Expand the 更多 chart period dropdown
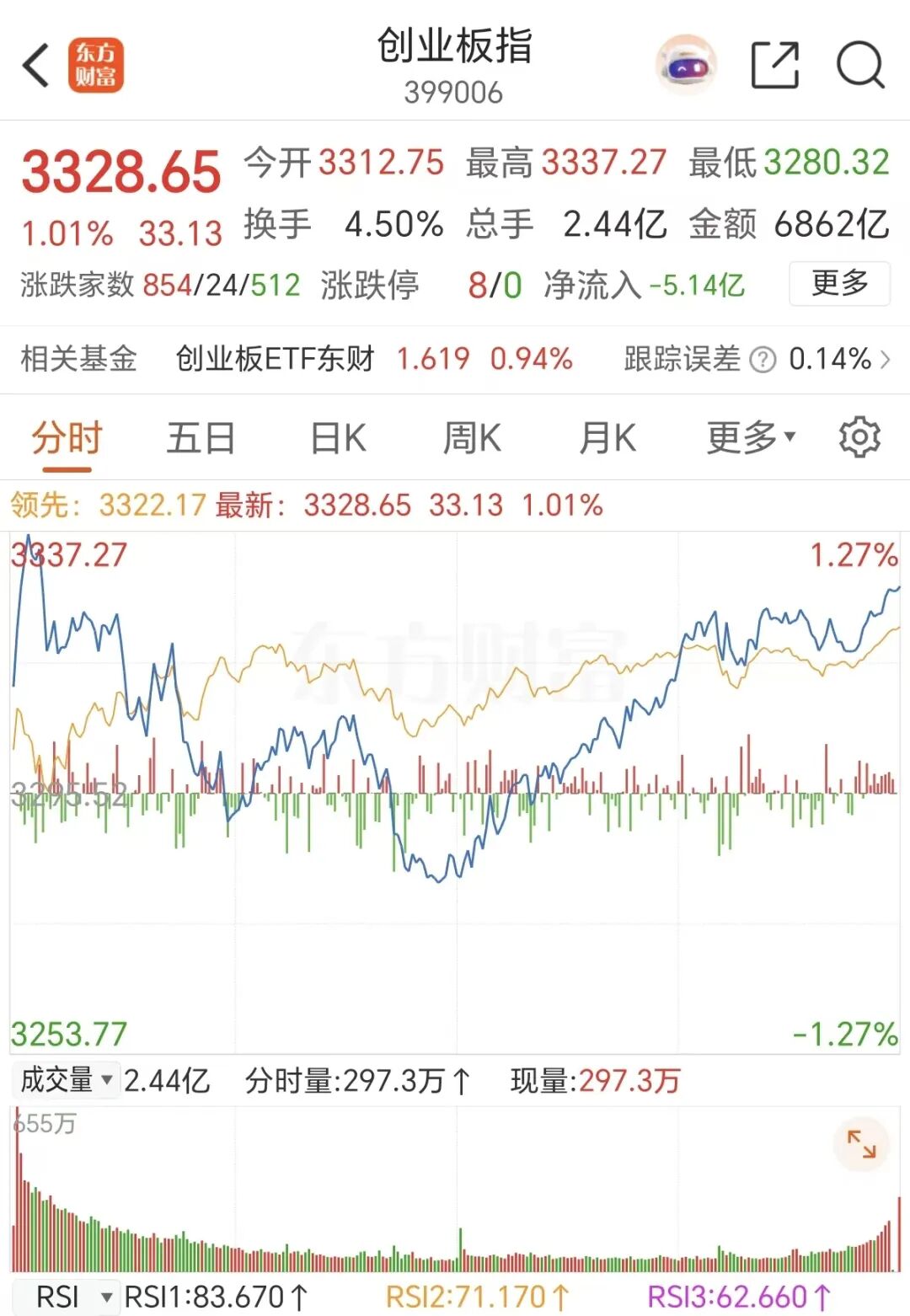 (748, 437)
